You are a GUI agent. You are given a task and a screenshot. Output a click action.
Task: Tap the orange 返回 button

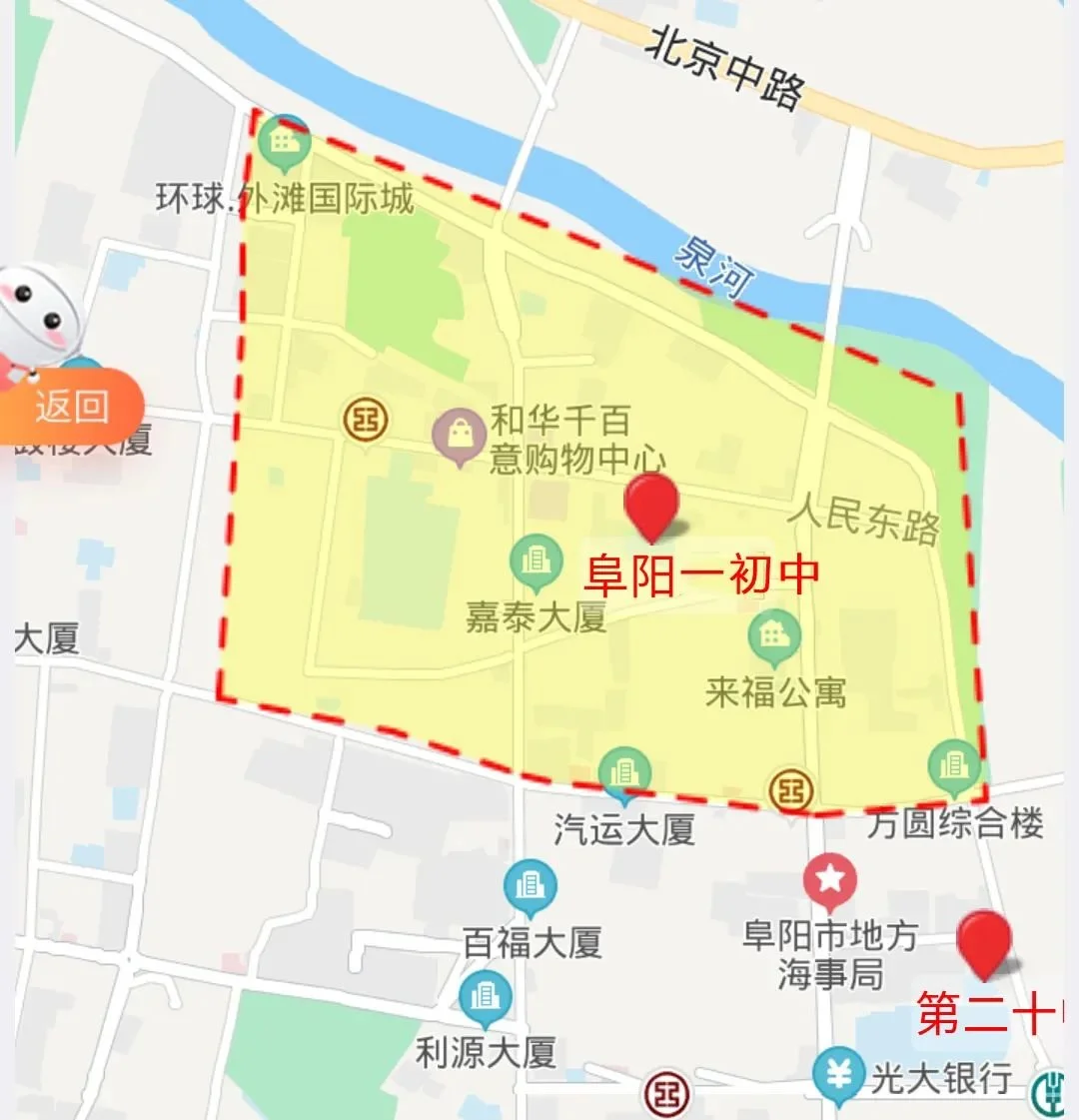coord(72,407)
